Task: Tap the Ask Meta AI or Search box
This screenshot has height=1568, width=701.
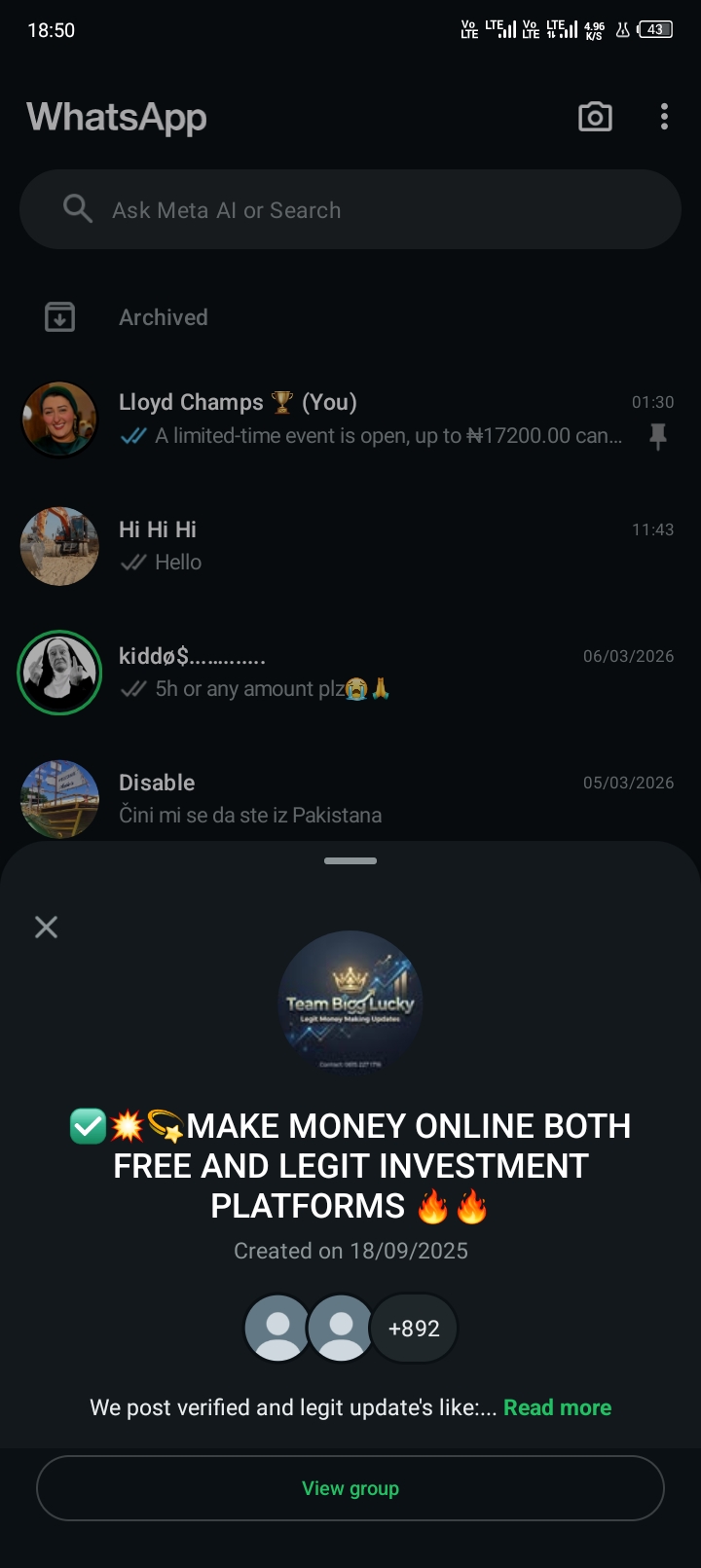Action: point(350,210)
